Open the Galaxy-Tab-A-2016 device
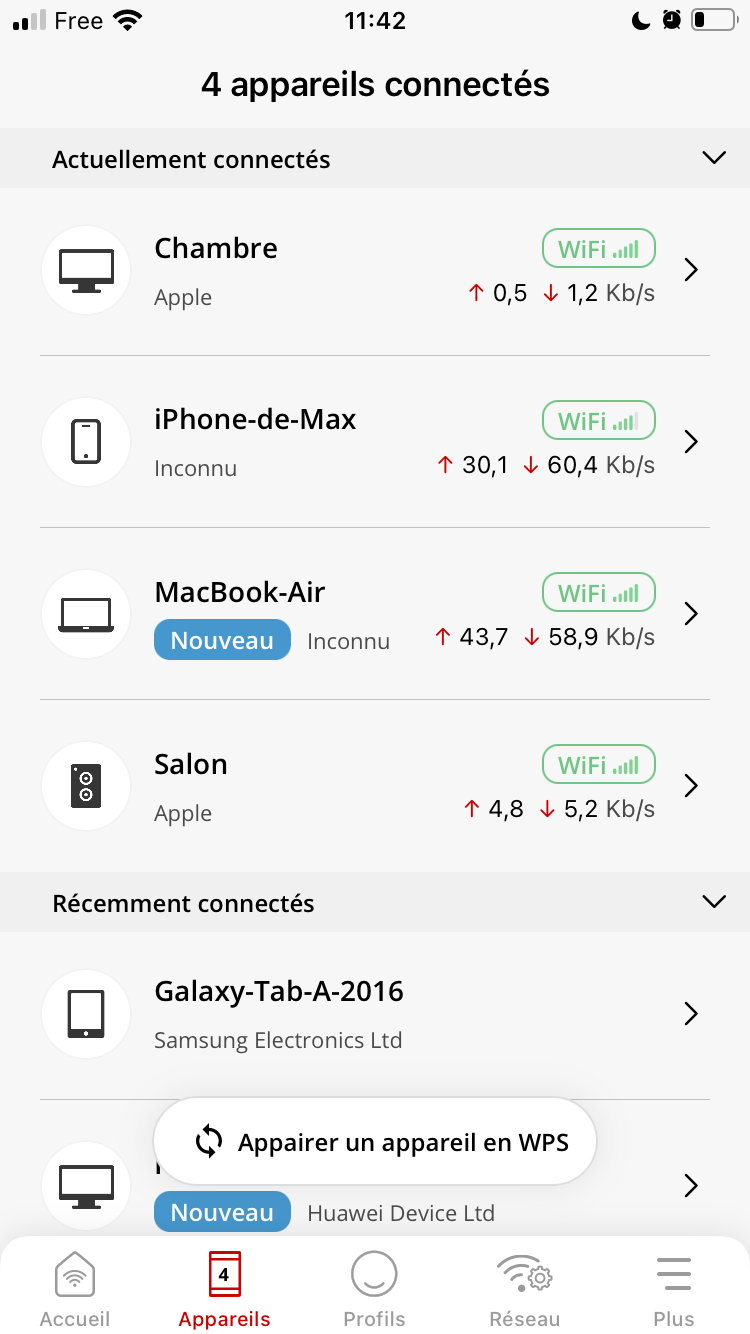 (x=375, y=1014)
